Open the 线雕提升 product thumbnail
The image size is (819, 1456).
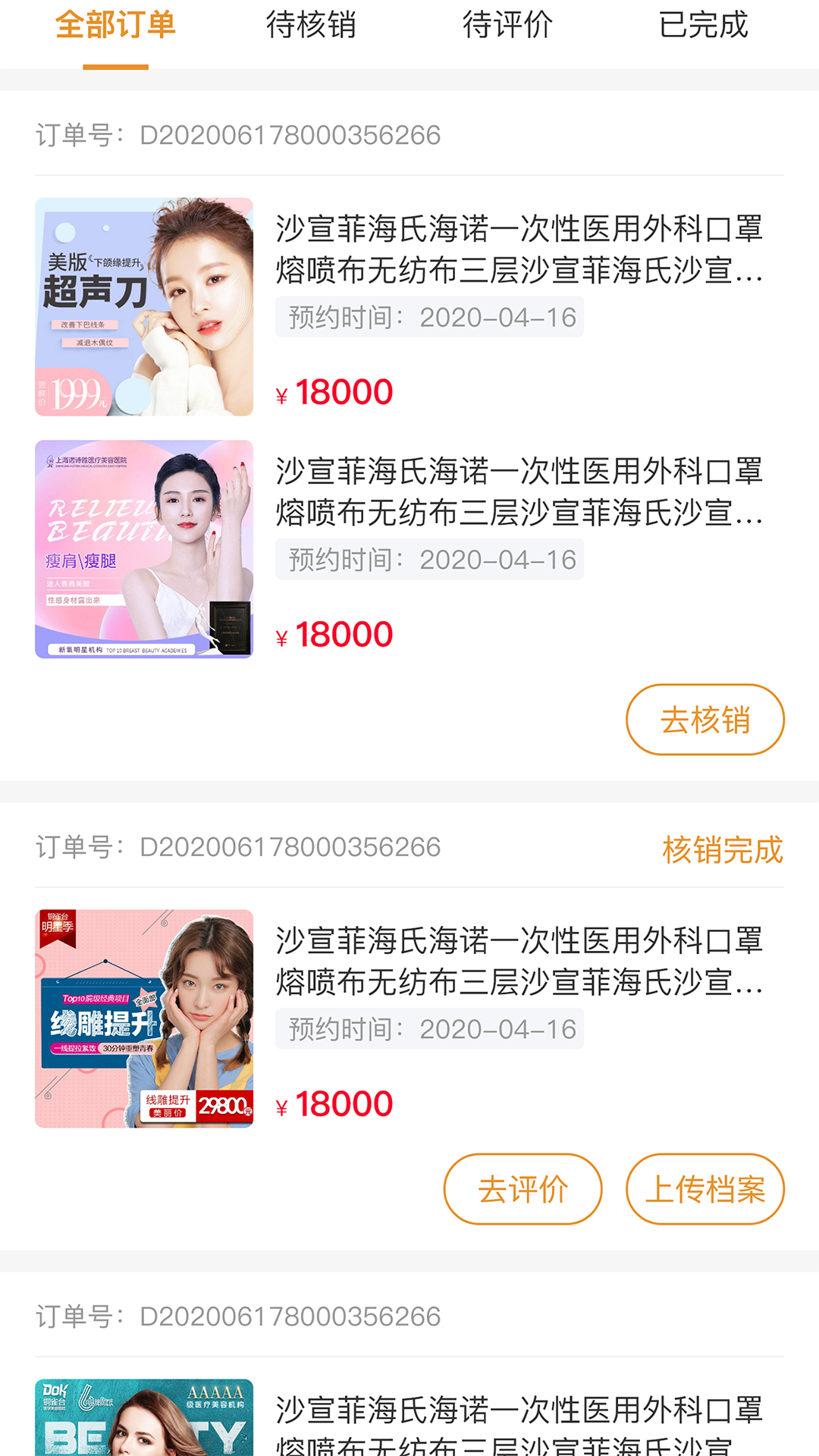click(143, 1018)
